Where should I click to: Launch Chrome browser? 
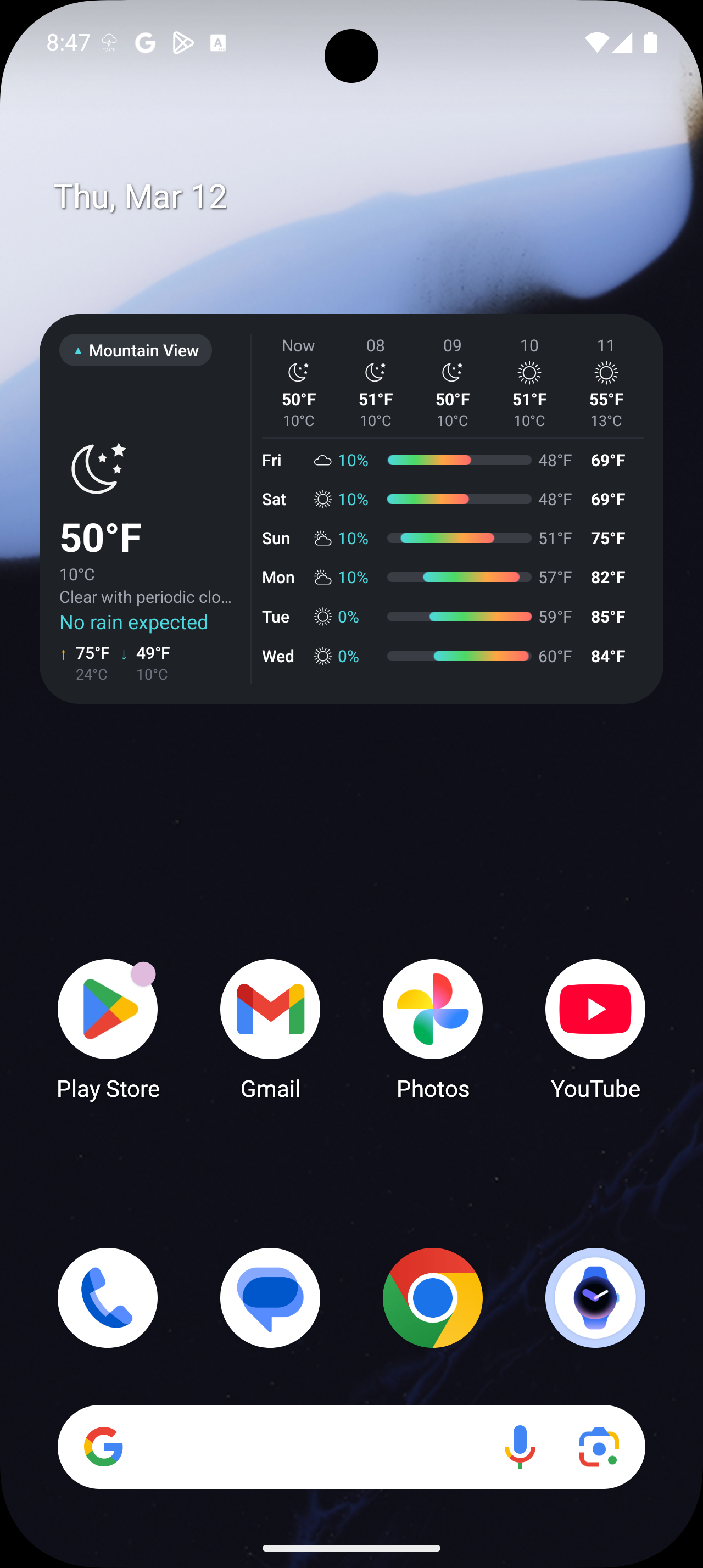click(x=432, y=1298)
